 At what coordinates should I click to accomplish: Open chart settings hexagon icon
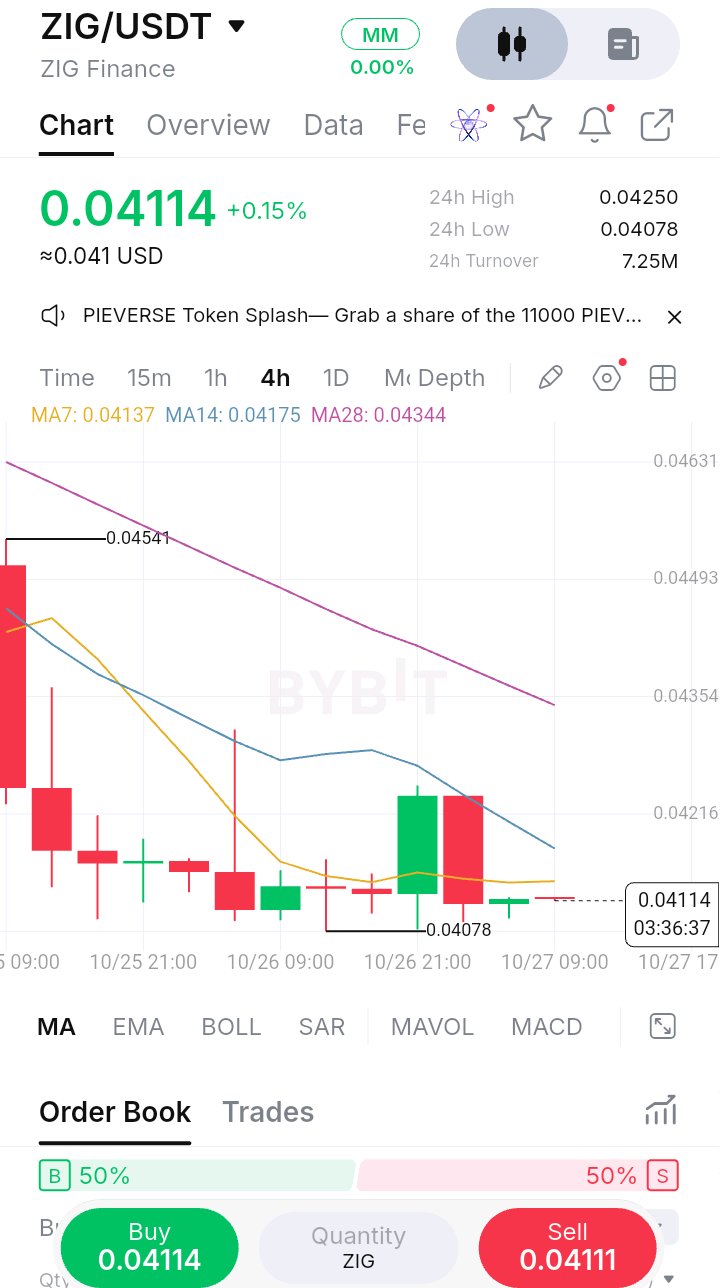[607, 378]
